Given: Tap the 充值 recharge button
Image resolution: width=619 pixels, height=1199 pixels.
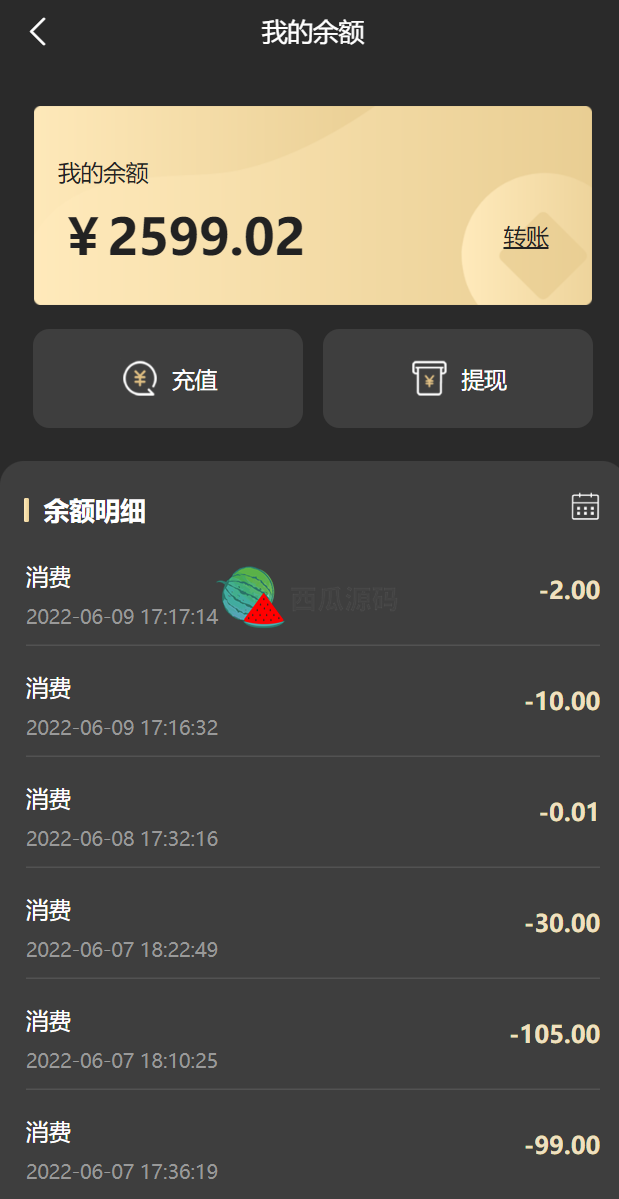Looking at the screenshot, I should pyautogui.click(x=168, y=379).
